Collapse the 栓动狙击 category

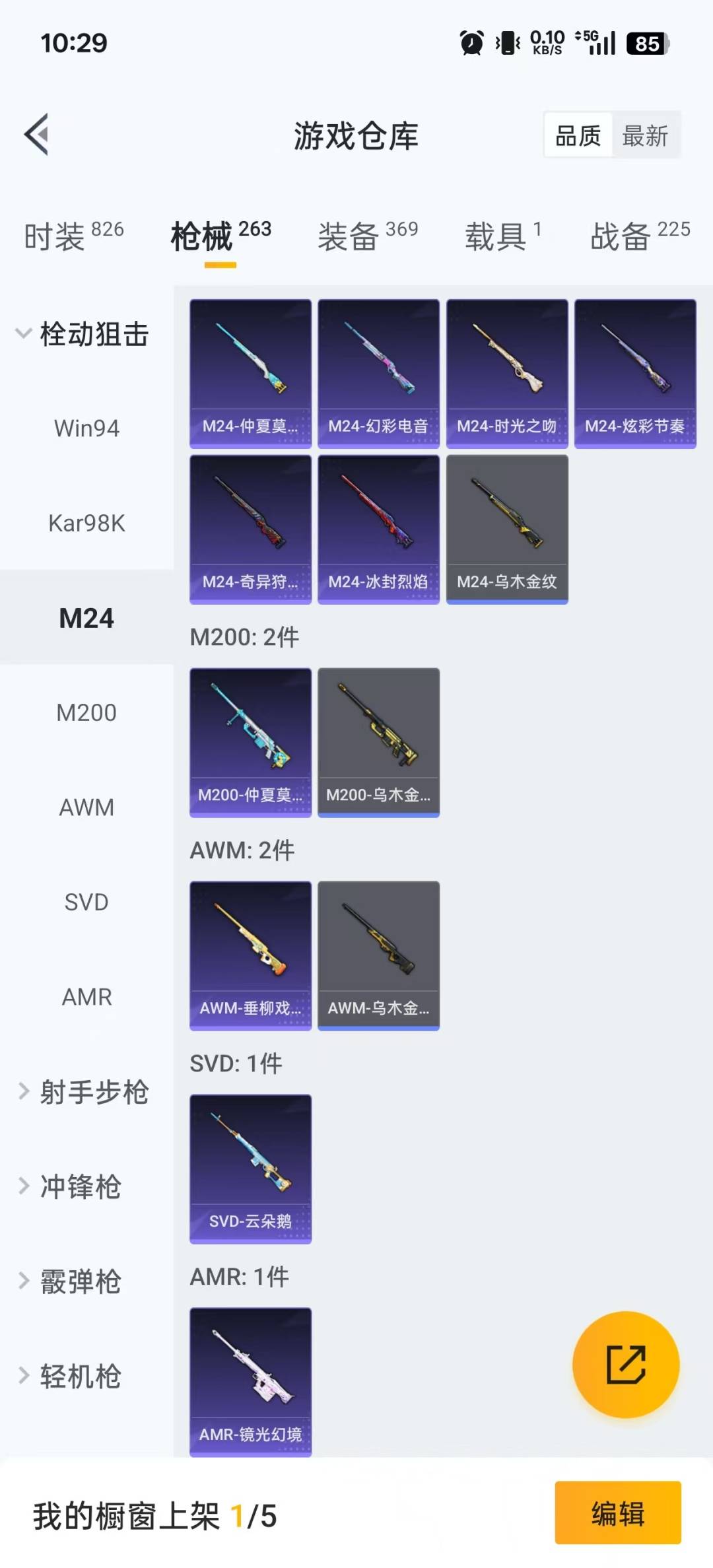click(x=83, y=334)
